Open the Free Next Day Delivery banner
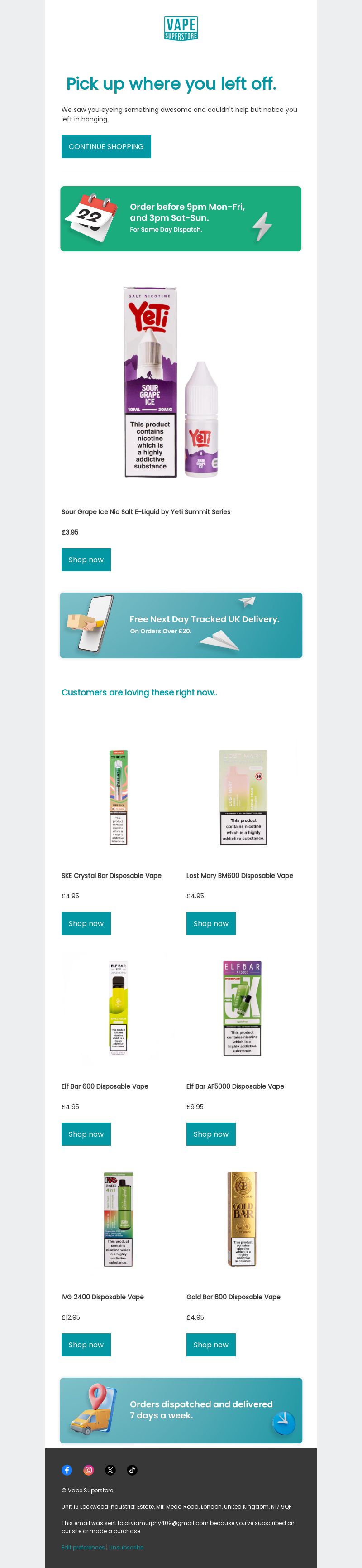 (x=181, y=625)
